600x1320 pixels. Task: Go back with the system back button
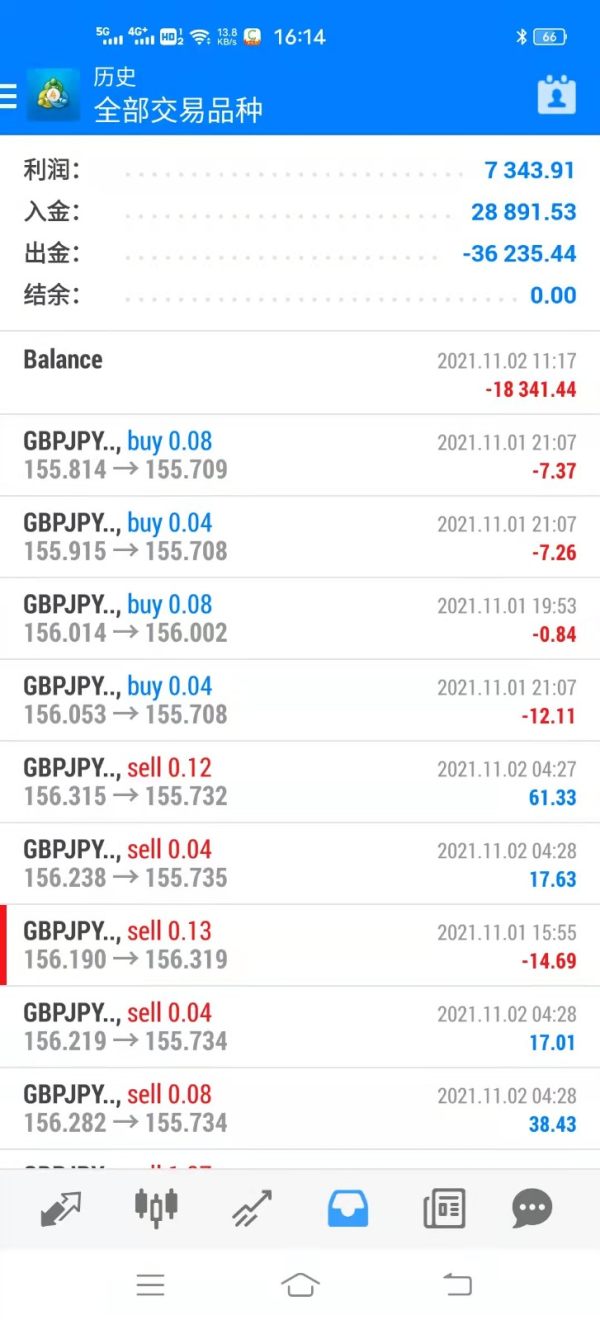coord(456,1284)
